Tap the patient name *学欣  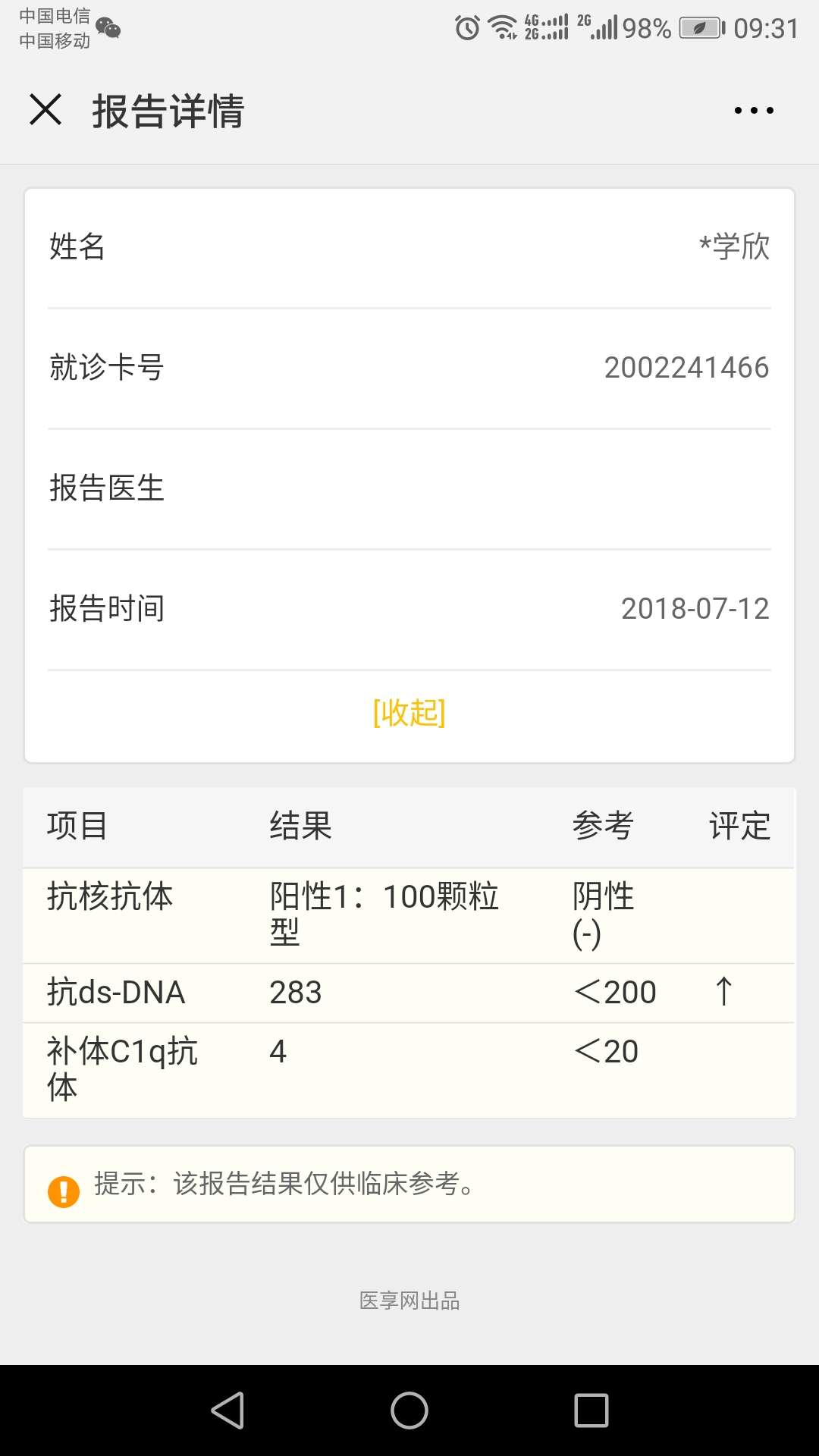coord(733,246)
